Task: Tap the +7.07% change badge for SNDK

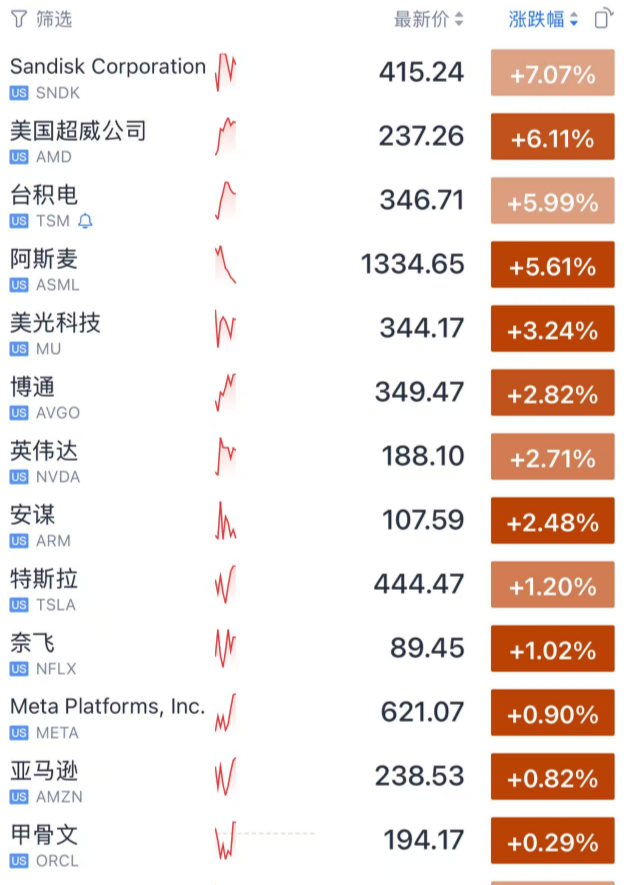Action: point(552,73)
